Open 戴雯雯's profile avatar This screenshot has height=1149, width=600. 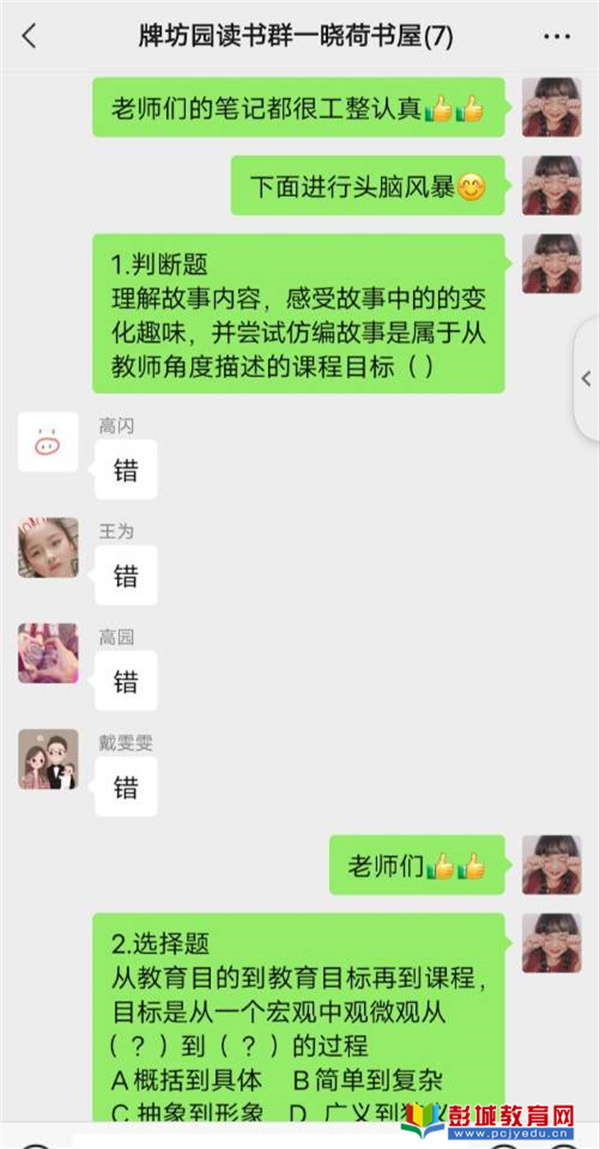pyautogui.click(x=48, y=759)
